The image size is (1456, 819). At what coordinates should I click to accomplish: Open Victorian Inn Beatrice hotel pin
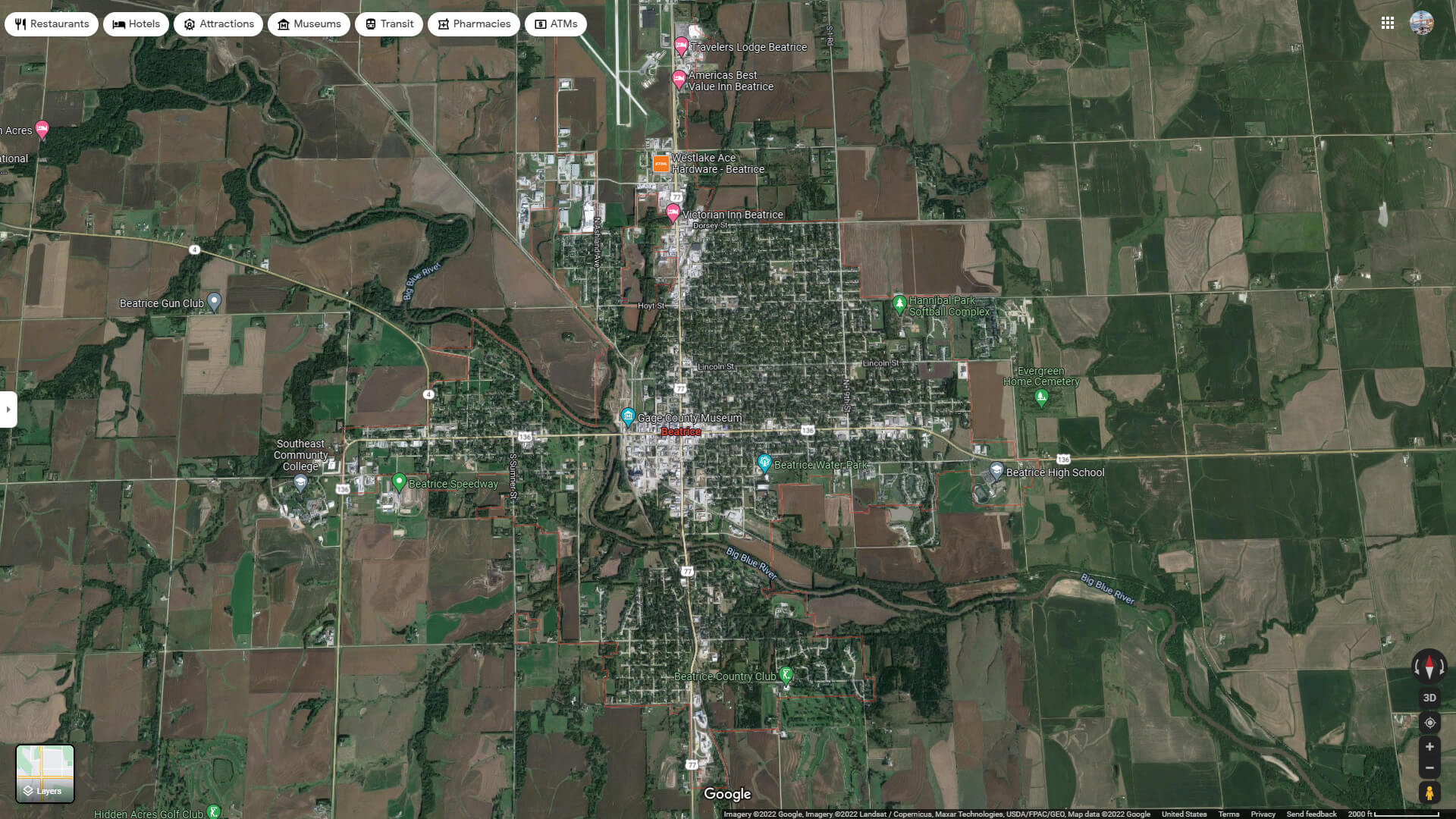[673, 212]
